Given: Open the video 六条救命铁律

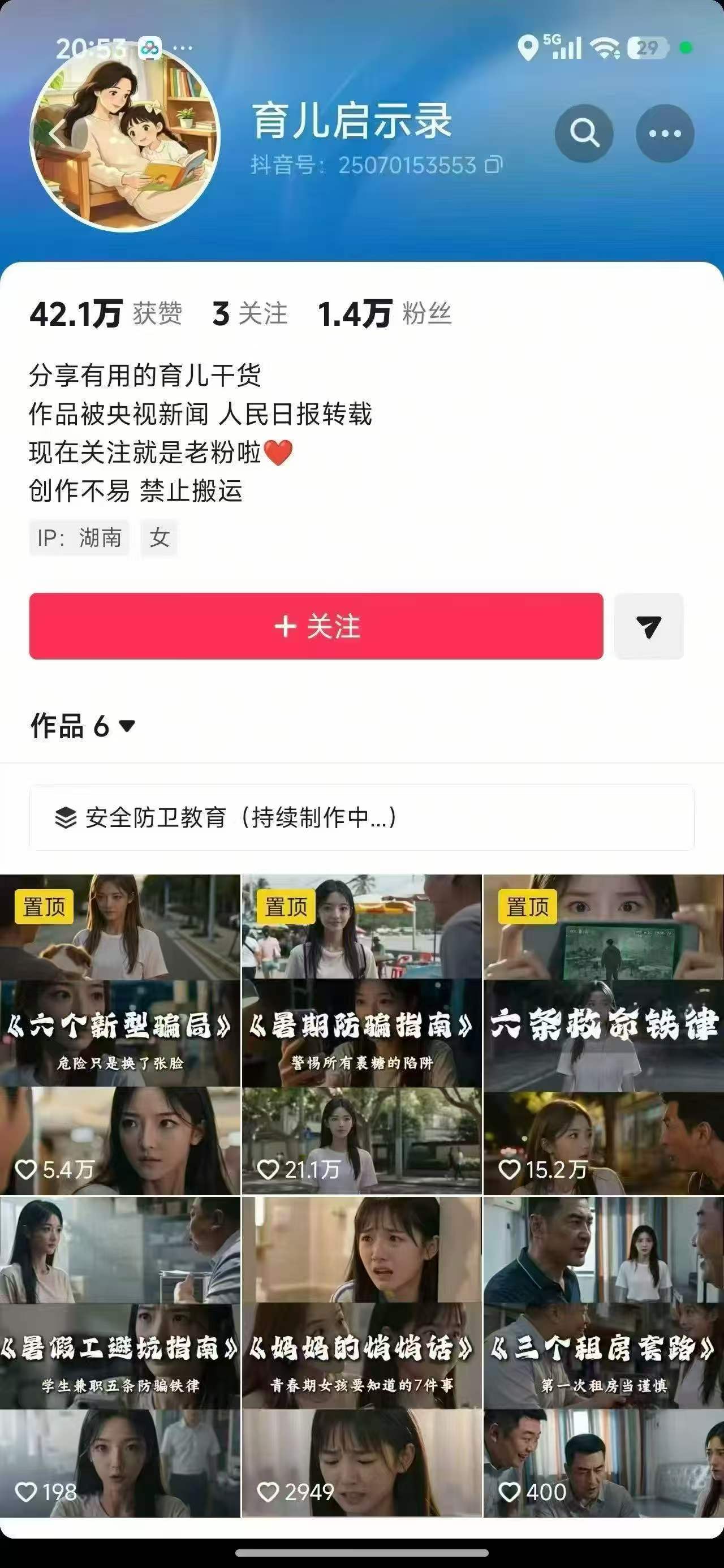Looking at the screenshot, I should [604, 1034].
